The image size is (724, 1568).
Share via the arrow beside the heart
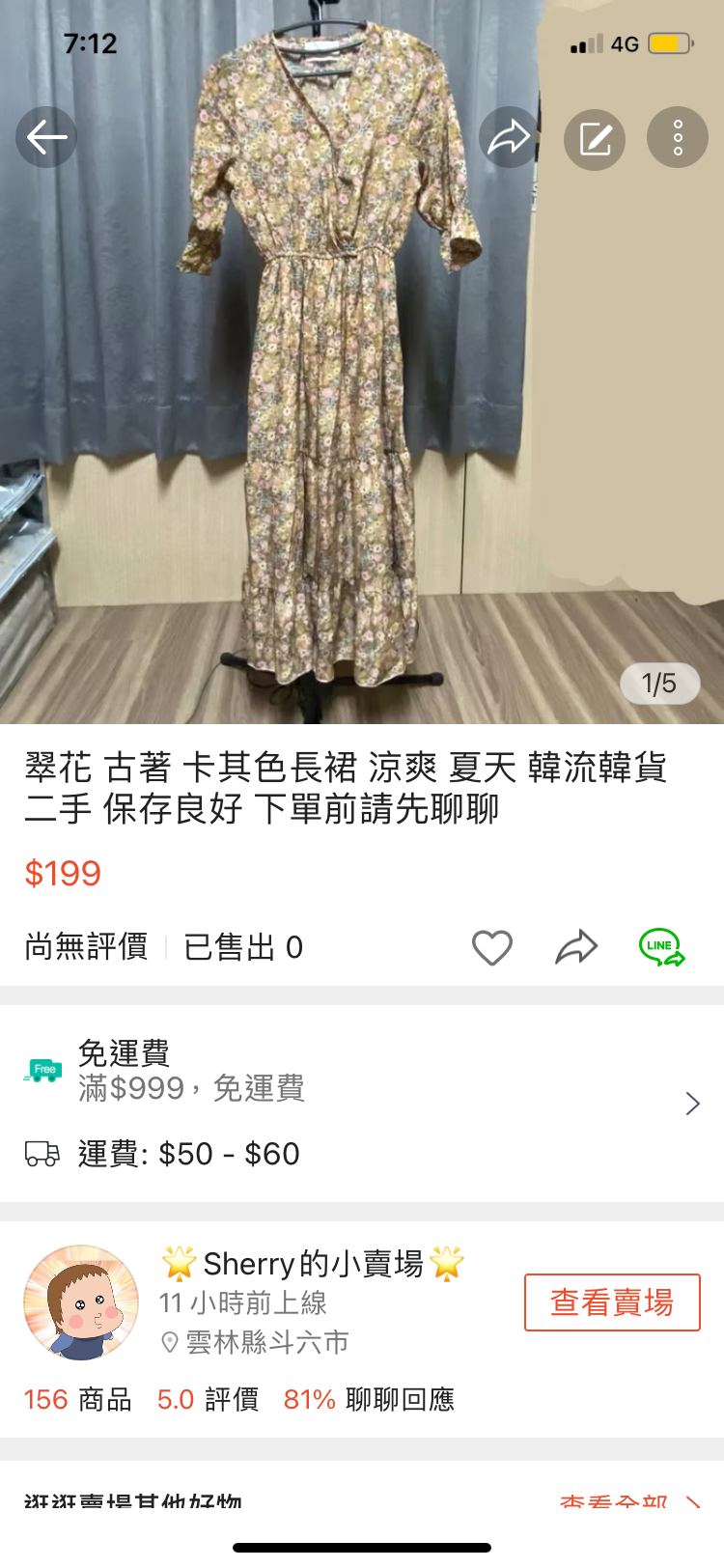pyautogui.click(x=576, y=947)
